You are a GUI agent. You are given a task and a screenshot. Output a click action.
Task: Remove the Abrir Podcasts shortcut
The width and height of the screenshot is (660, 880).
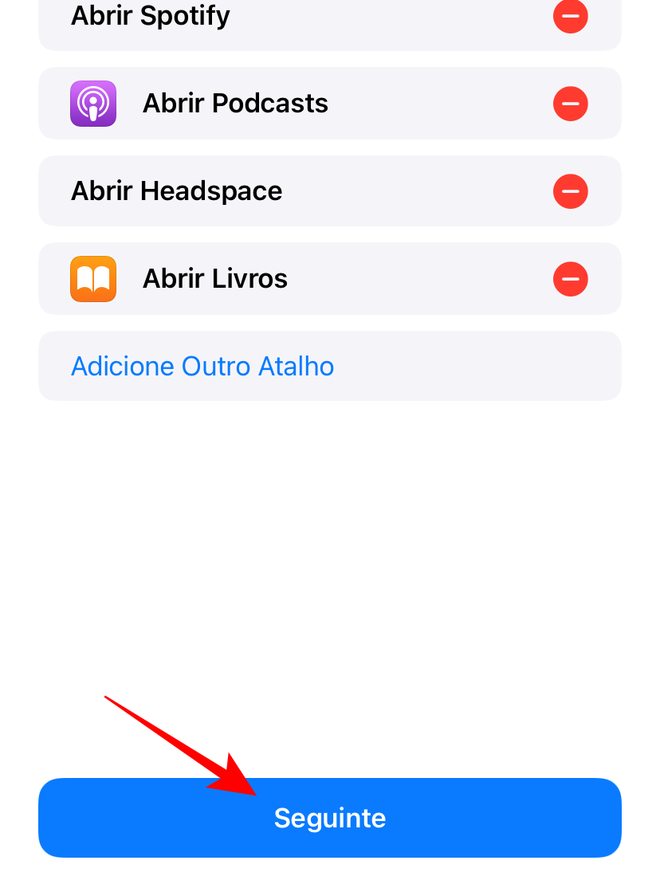pos(570,103)
